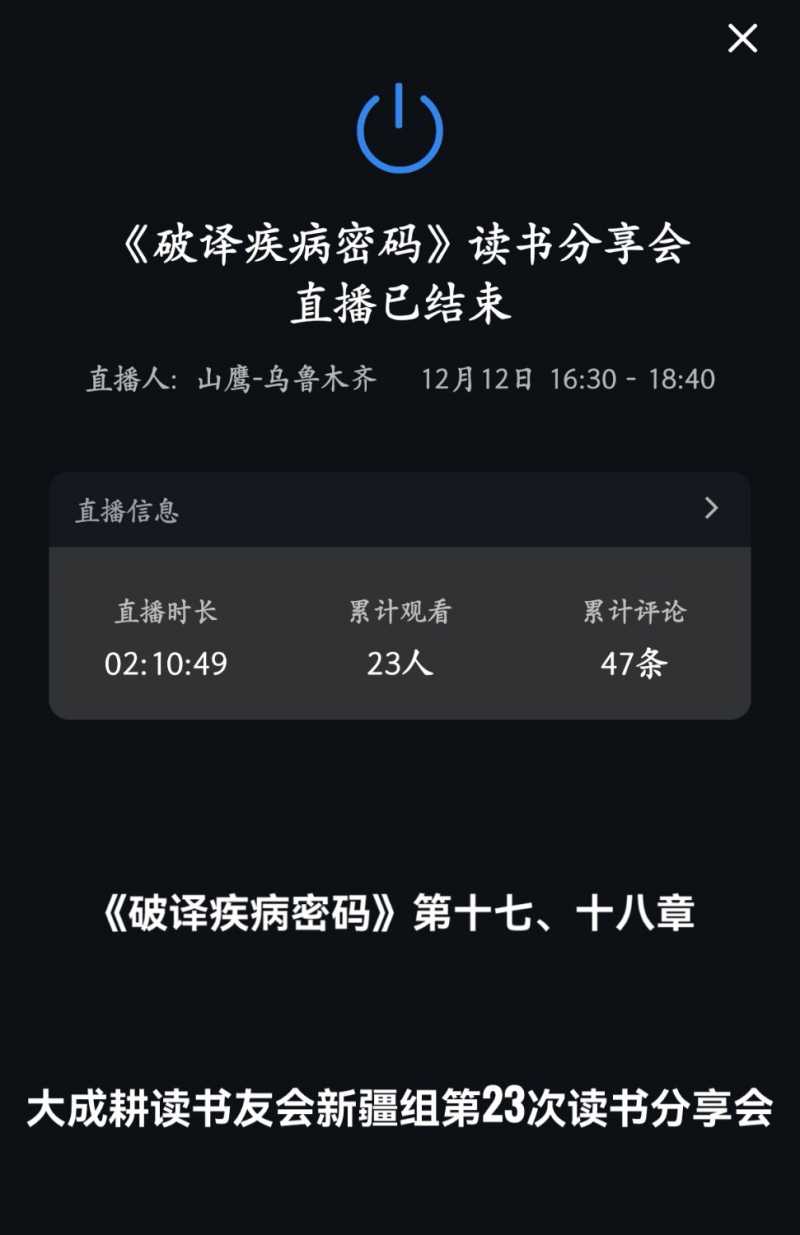Viewport: 800px width, 1235px height.
Task: Select the 《破译疾病密码》读书分享会 title
Action: (400, 243)
